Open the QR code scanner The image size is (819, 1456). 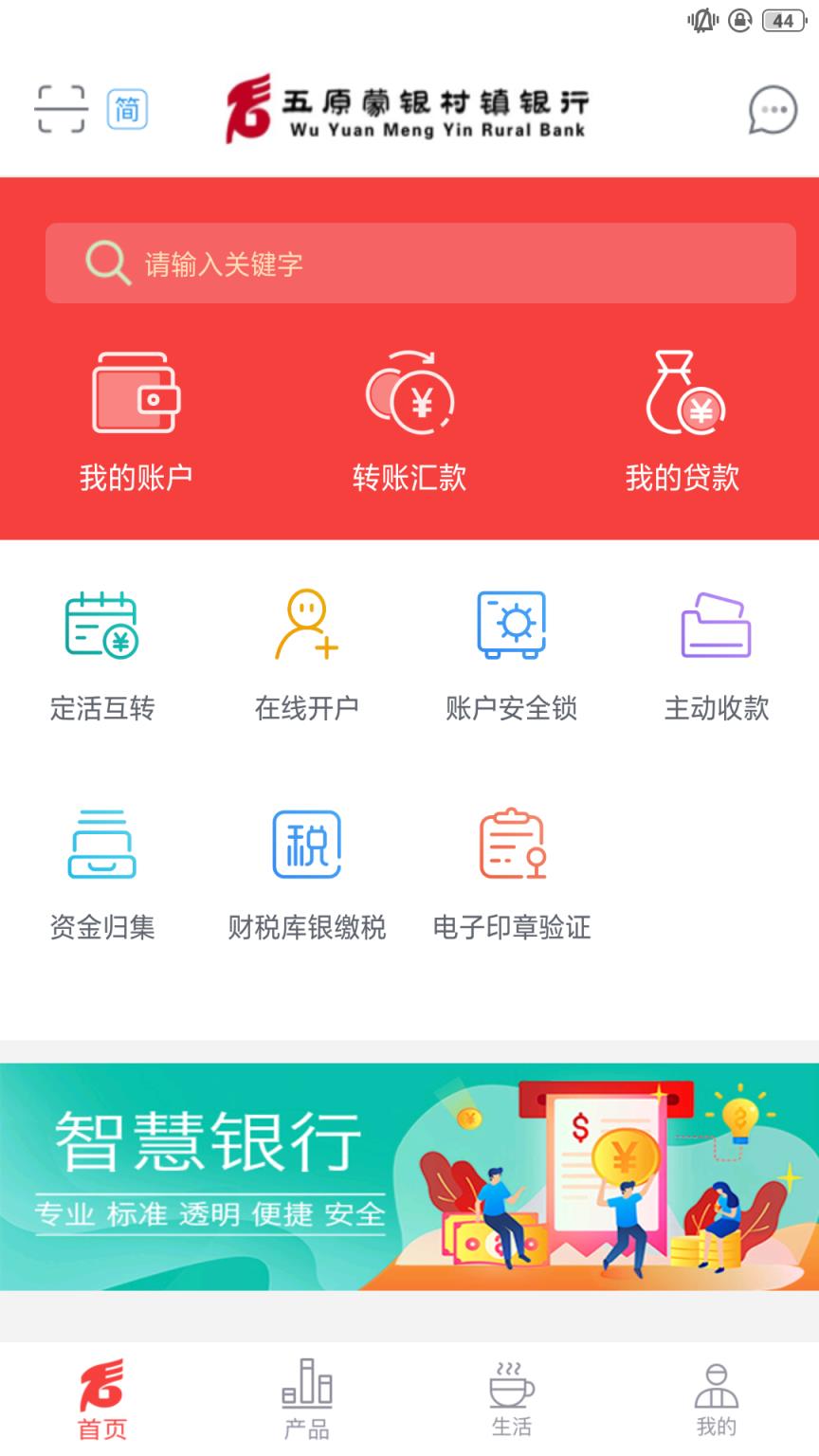pyautogui.click(x=60, y=109)
